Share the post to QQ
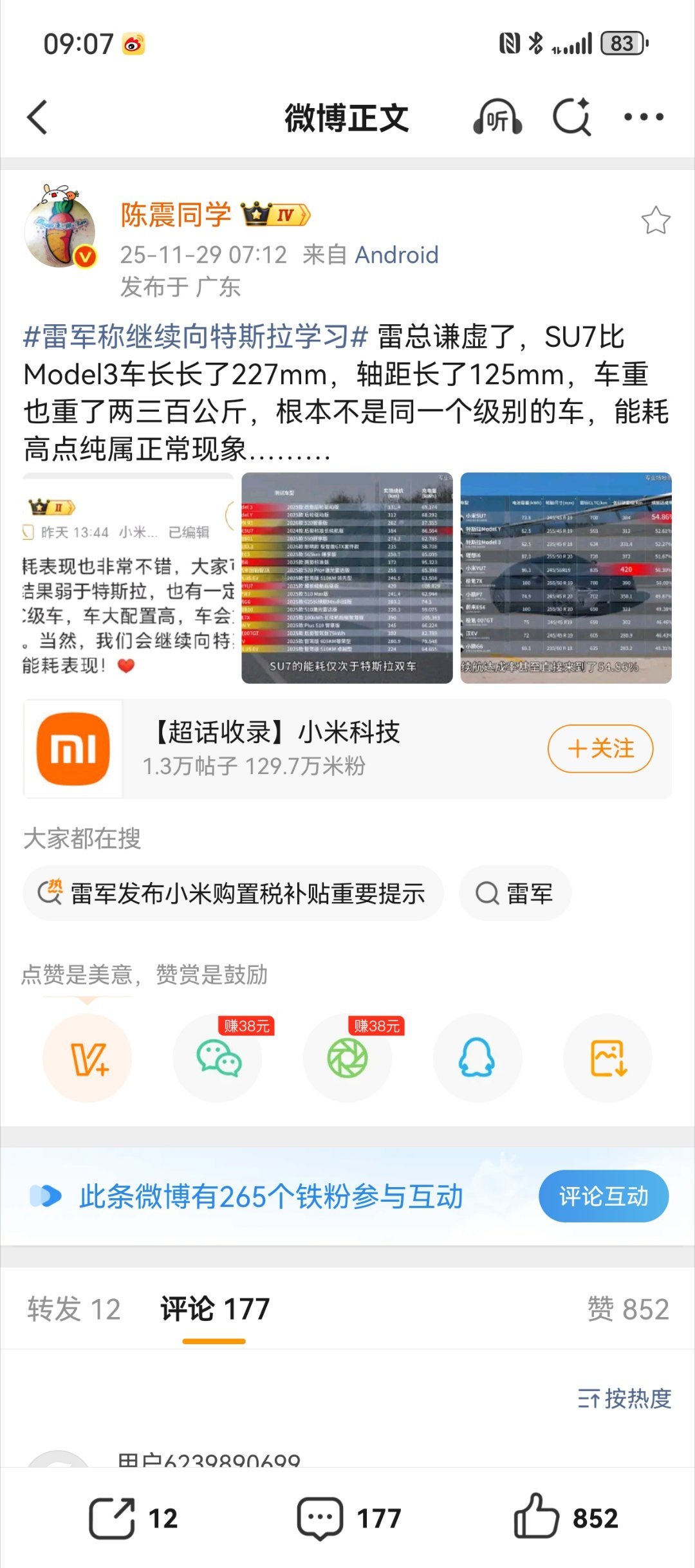This screenshot has height=1568, width=695. pyautogui.click(x=477, y=1058)
